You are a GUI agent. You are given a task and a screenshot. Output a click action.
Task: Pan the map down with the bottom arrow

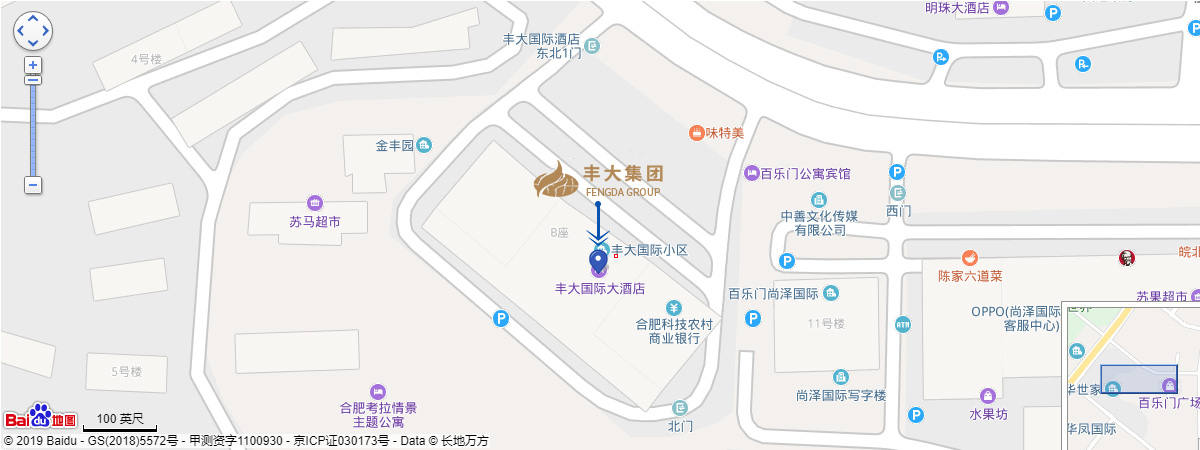[x=33, y=44]
